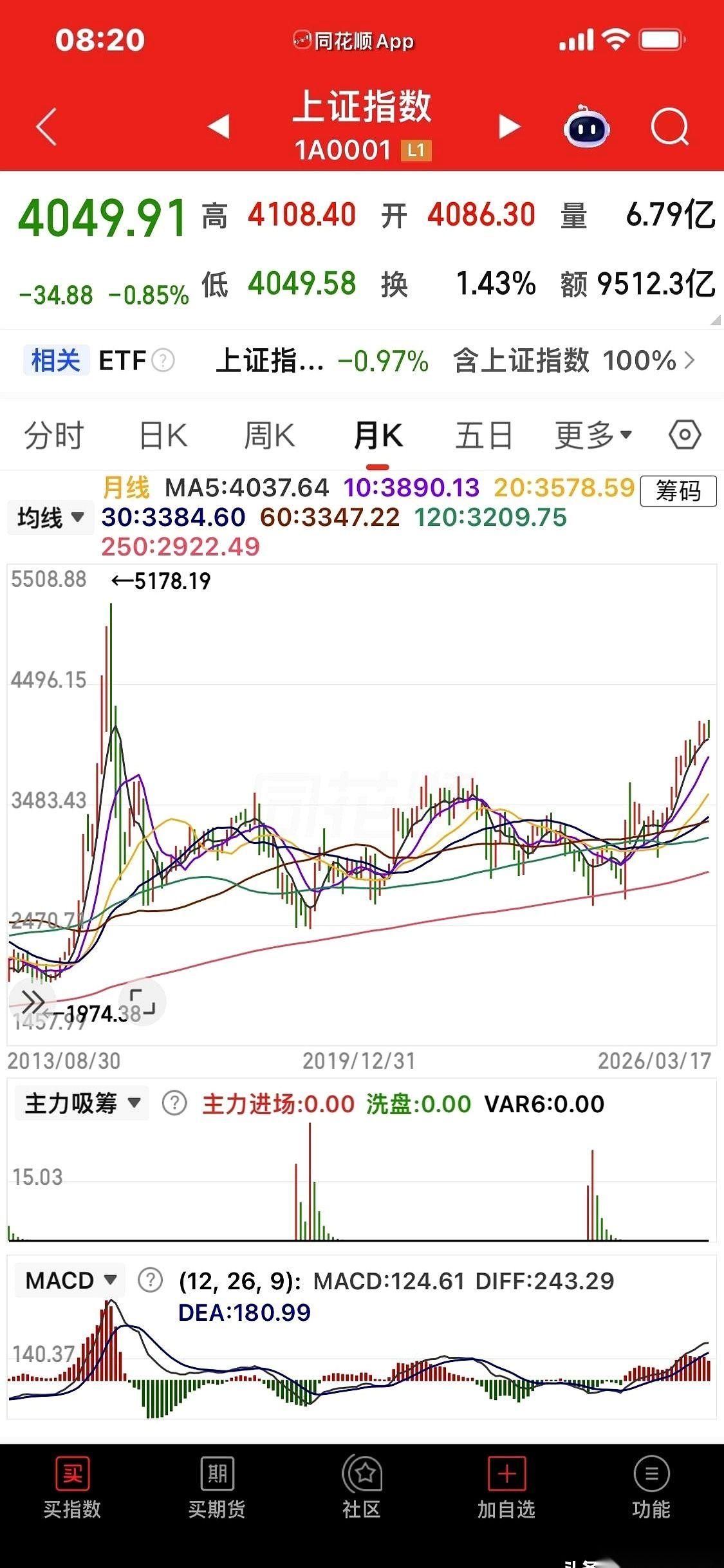Tap the back arrow to exit 上证指数 page
724x1568 pixels.
click(45, 126)
